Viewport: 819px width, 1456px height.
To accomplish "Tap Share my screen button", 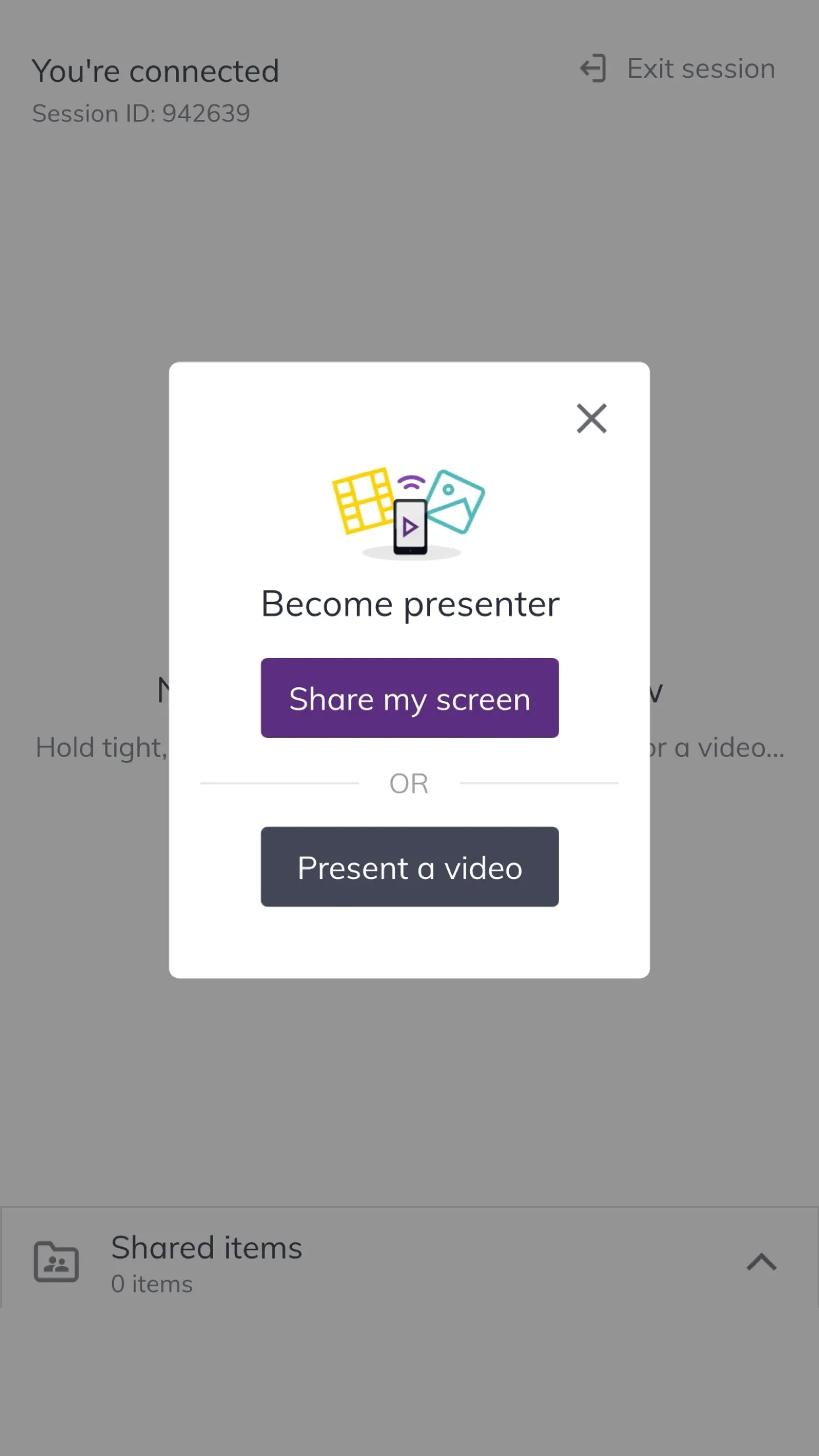I will click(x=409, y=698).
